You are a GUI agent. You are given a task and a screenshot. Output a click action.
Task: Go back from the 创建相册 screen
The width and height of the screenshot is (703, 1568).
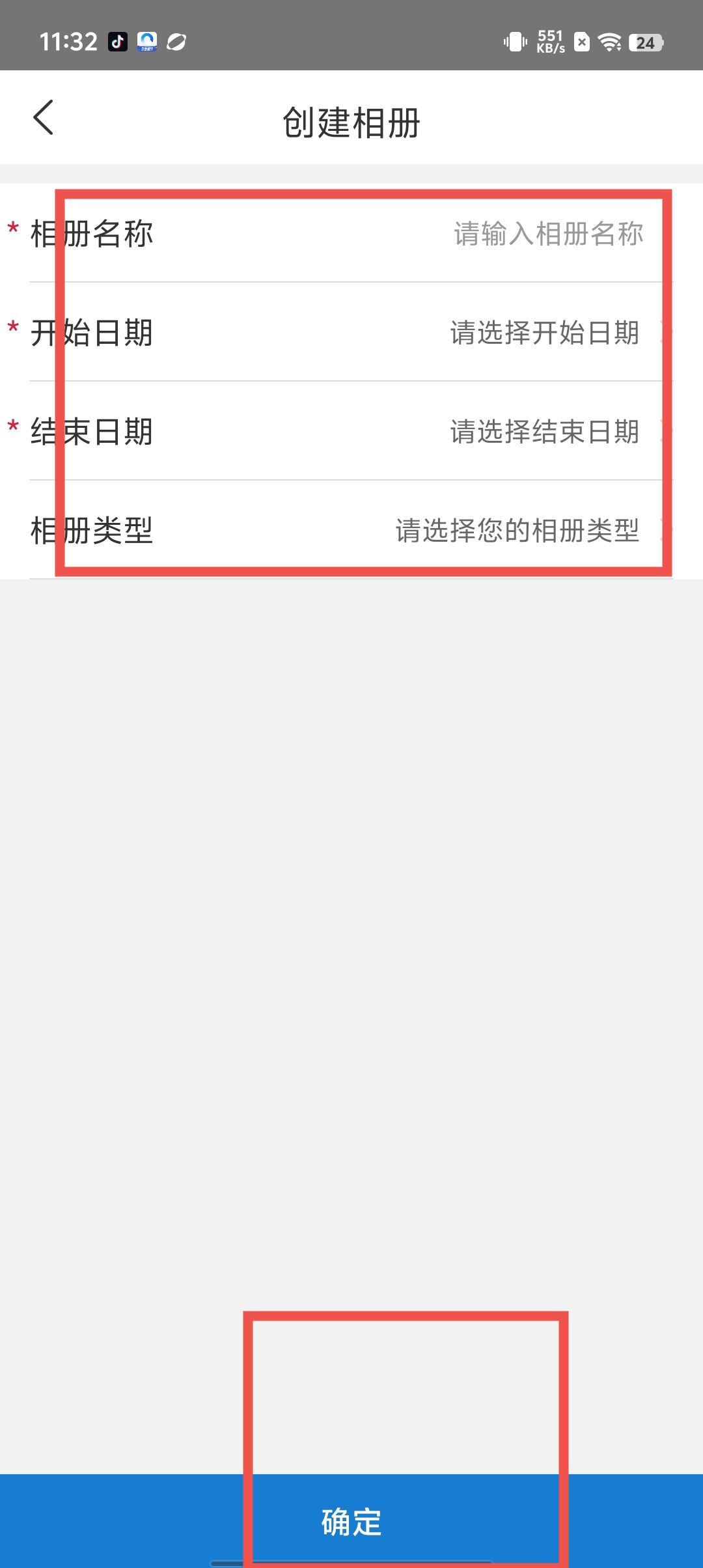pyautogui.click(x=44, y=118)
